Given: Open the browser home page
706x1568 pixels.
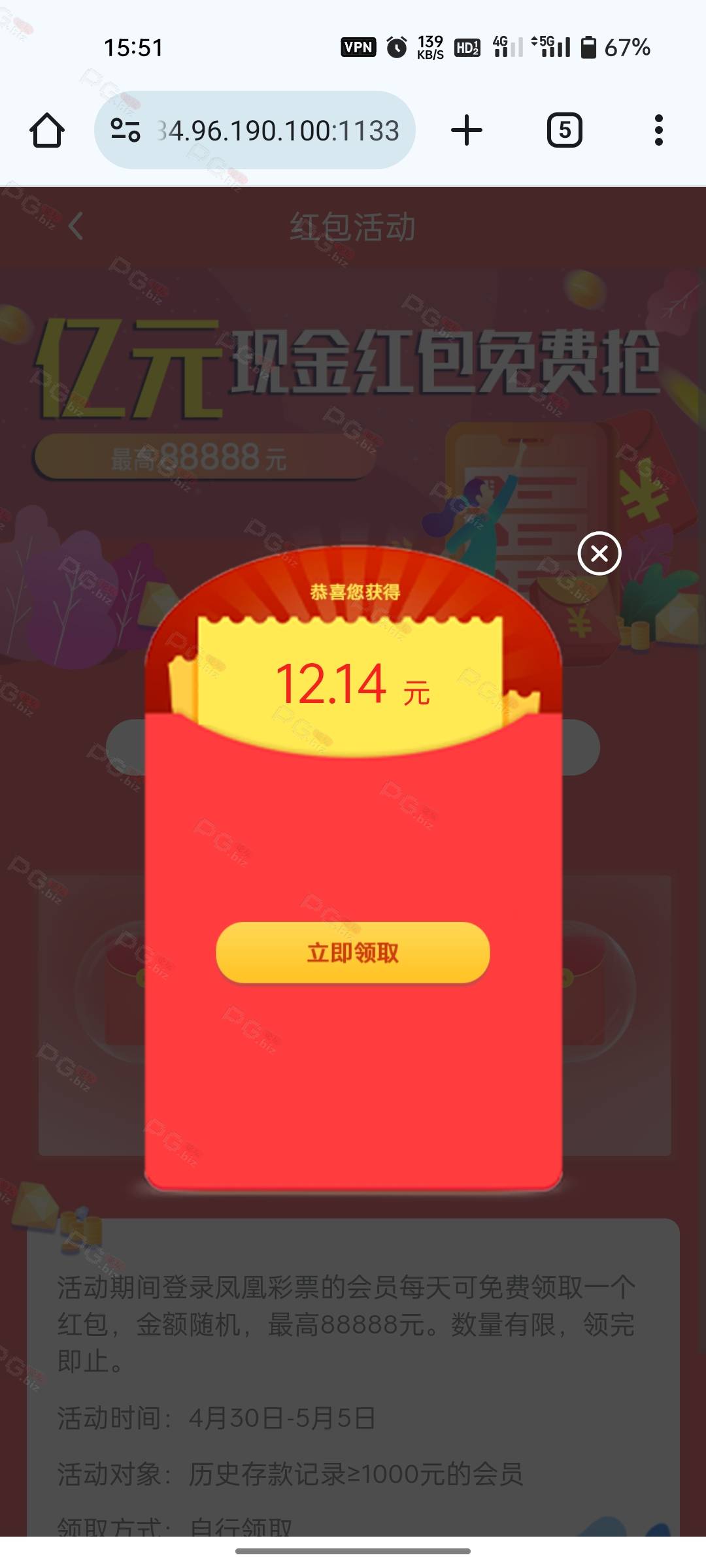Looking at the screenshot, I should [x=47, y=130].
